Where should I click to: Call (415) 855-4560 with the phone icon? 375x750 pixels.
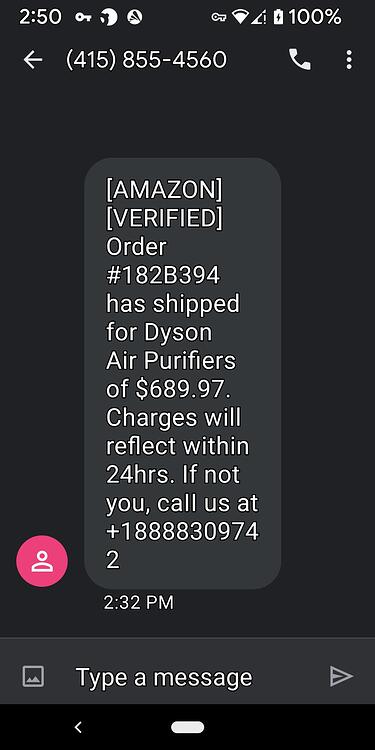click(x=300, y=60)
